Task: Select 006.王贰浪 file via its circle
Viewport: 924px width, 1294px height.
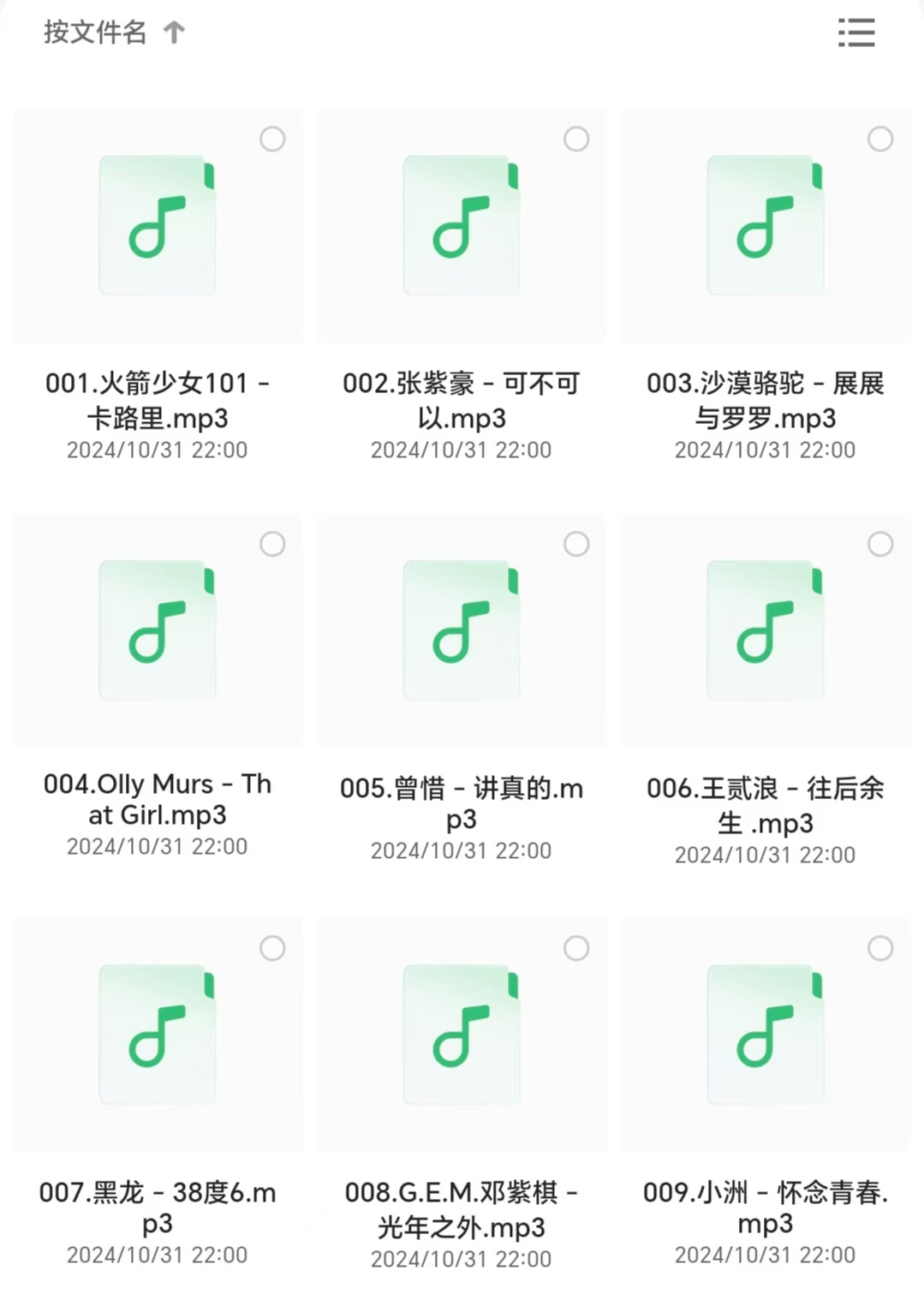Action: tap(880, 544)
